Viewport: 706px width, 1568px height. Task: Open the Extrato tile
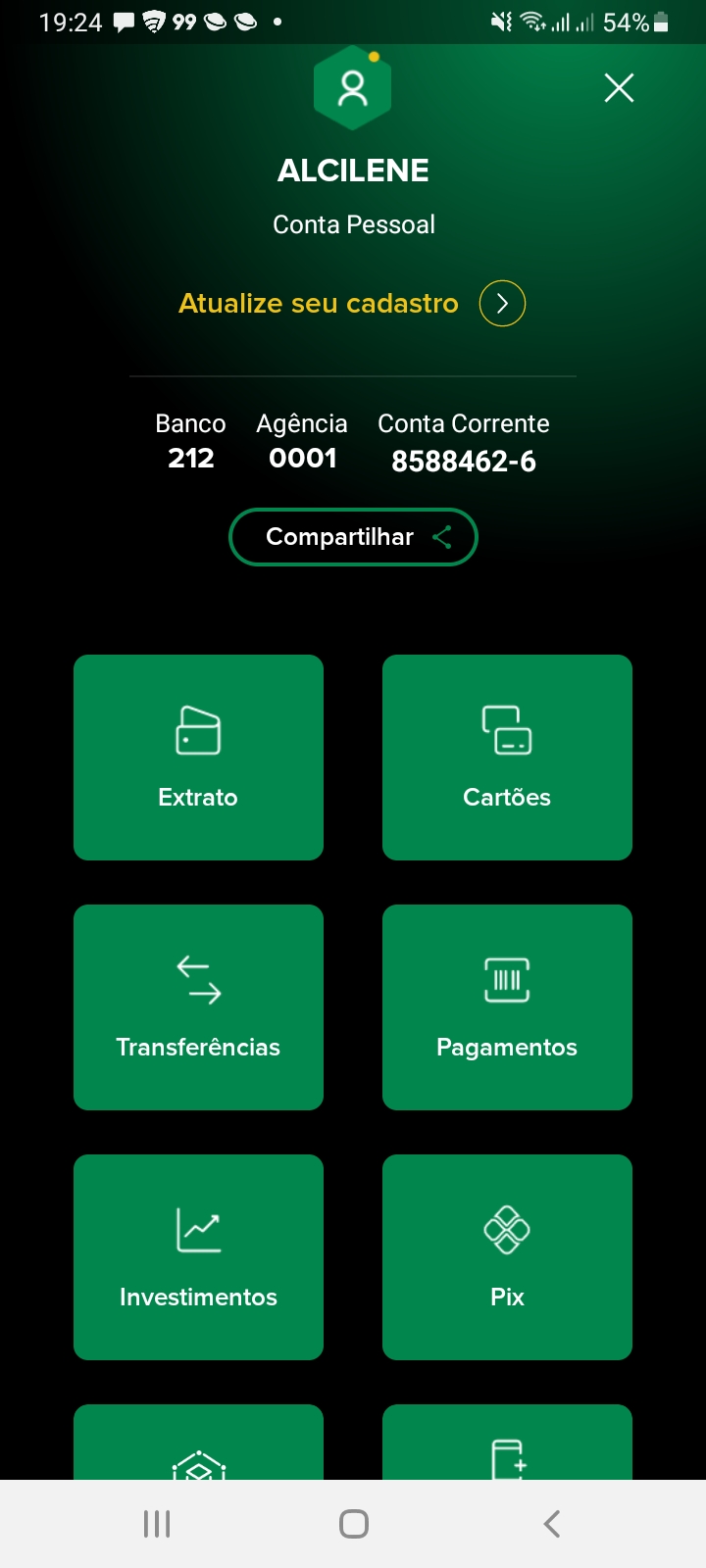(x=198, y=758)
